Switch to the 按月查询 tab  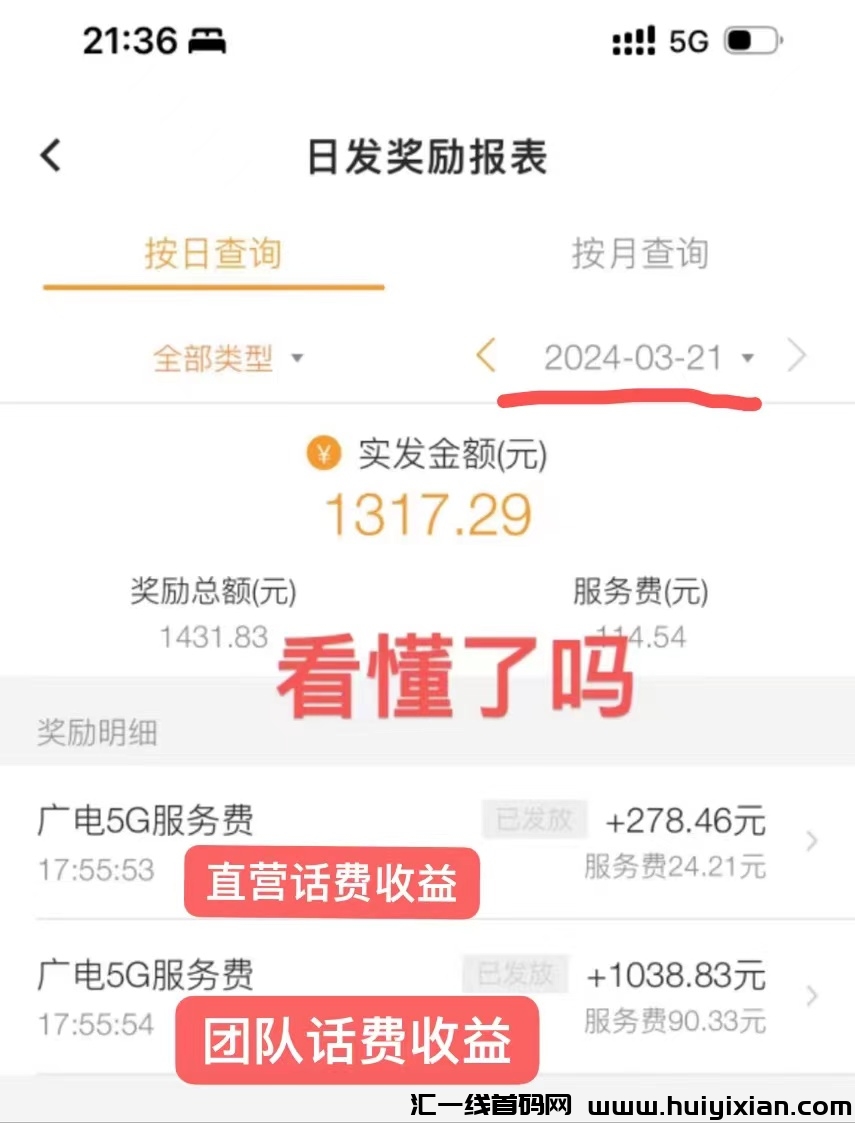(642, 255)
